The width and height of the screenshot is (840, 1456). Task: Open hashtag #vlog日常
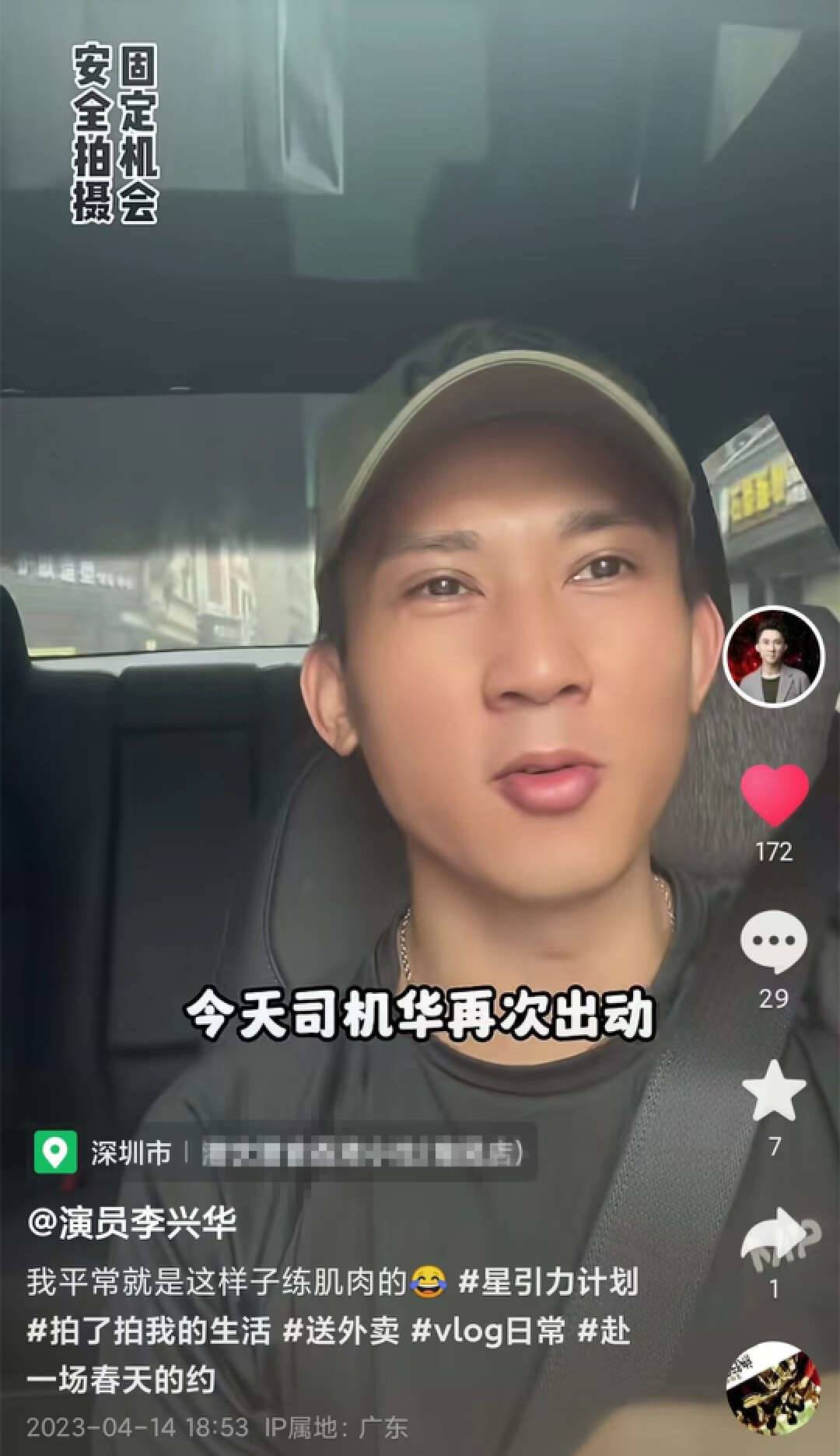click(x=488, y=1331)
